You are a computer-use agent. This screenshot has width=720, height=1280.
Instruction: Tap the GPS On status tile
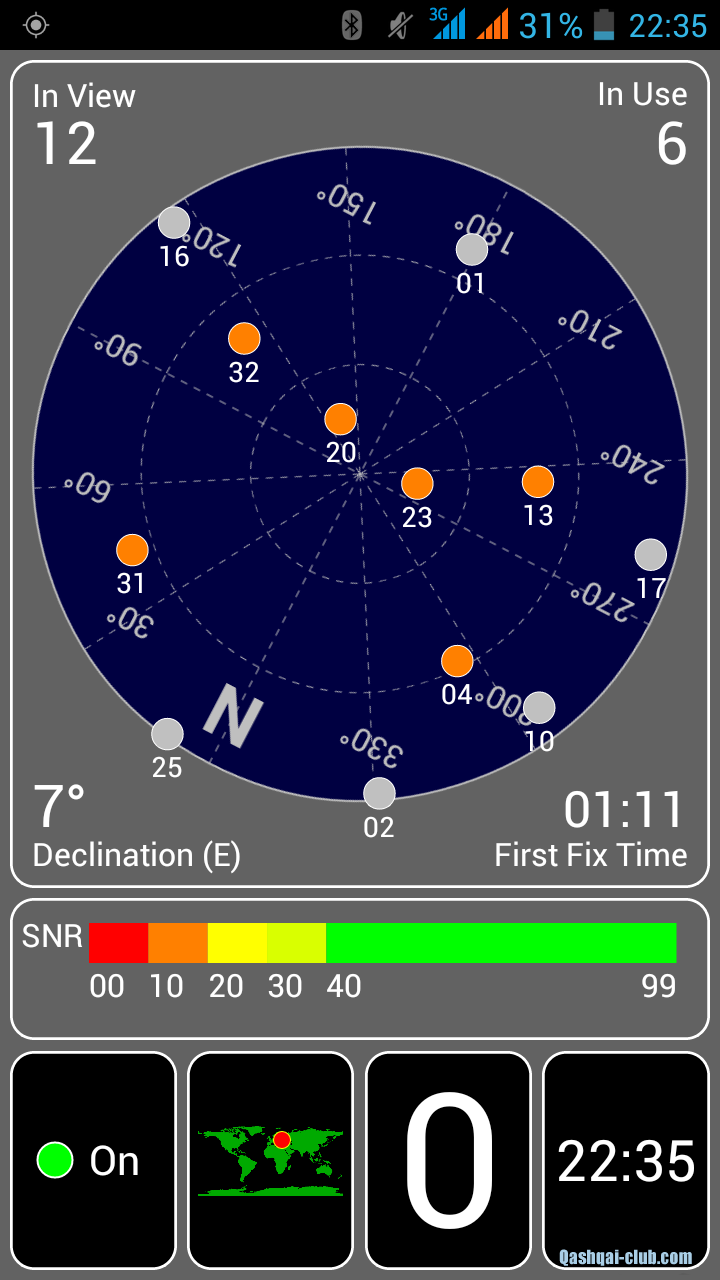coord(93,1160)
